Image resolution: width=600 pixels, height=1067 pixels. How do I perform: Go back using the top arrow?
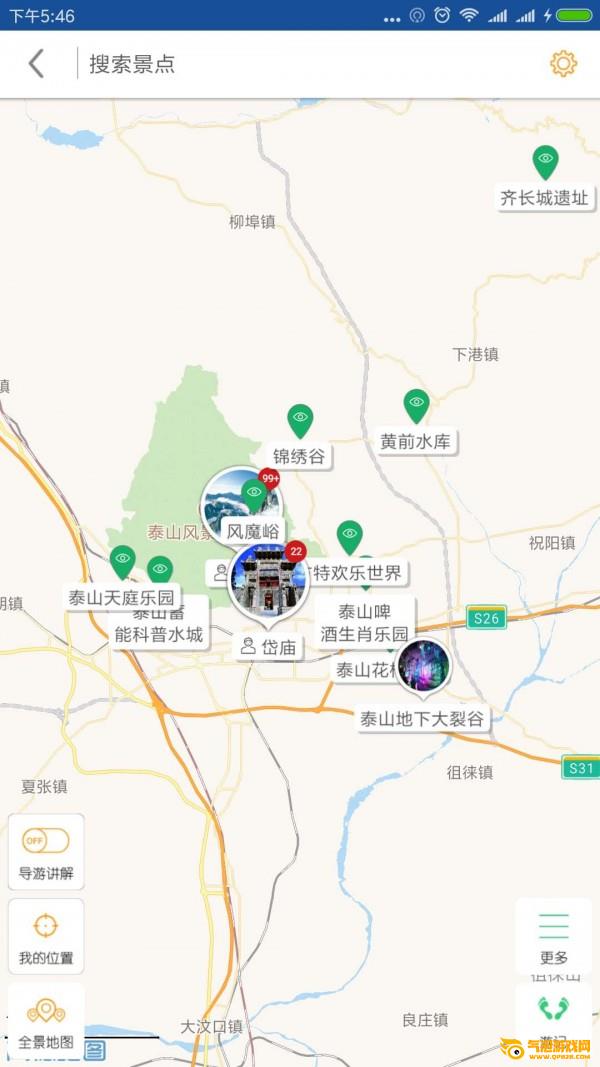click(36, 64)
